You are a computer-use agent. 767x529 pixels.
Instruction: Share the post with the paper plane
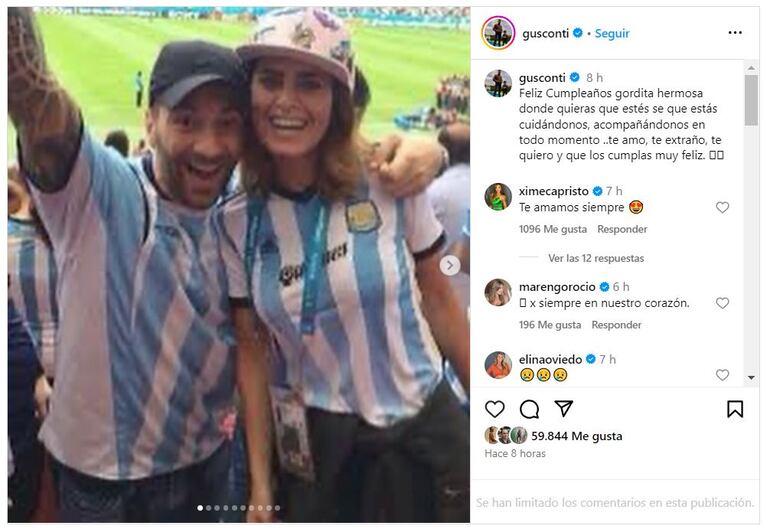point(563,408)
